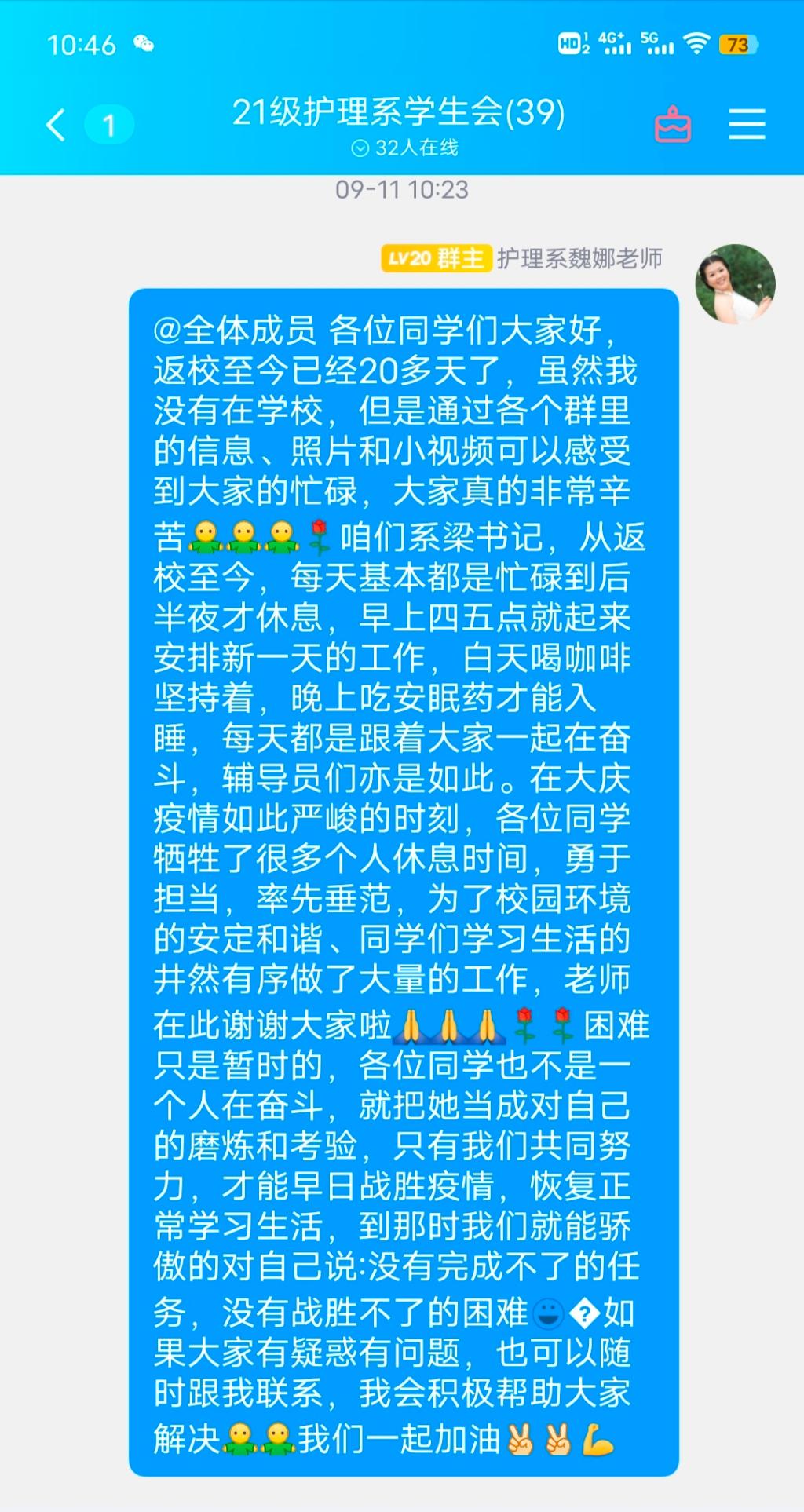This screenshot has width=804, height=1512.
Task: Open the group gift icon
Action: click(673, 125)
